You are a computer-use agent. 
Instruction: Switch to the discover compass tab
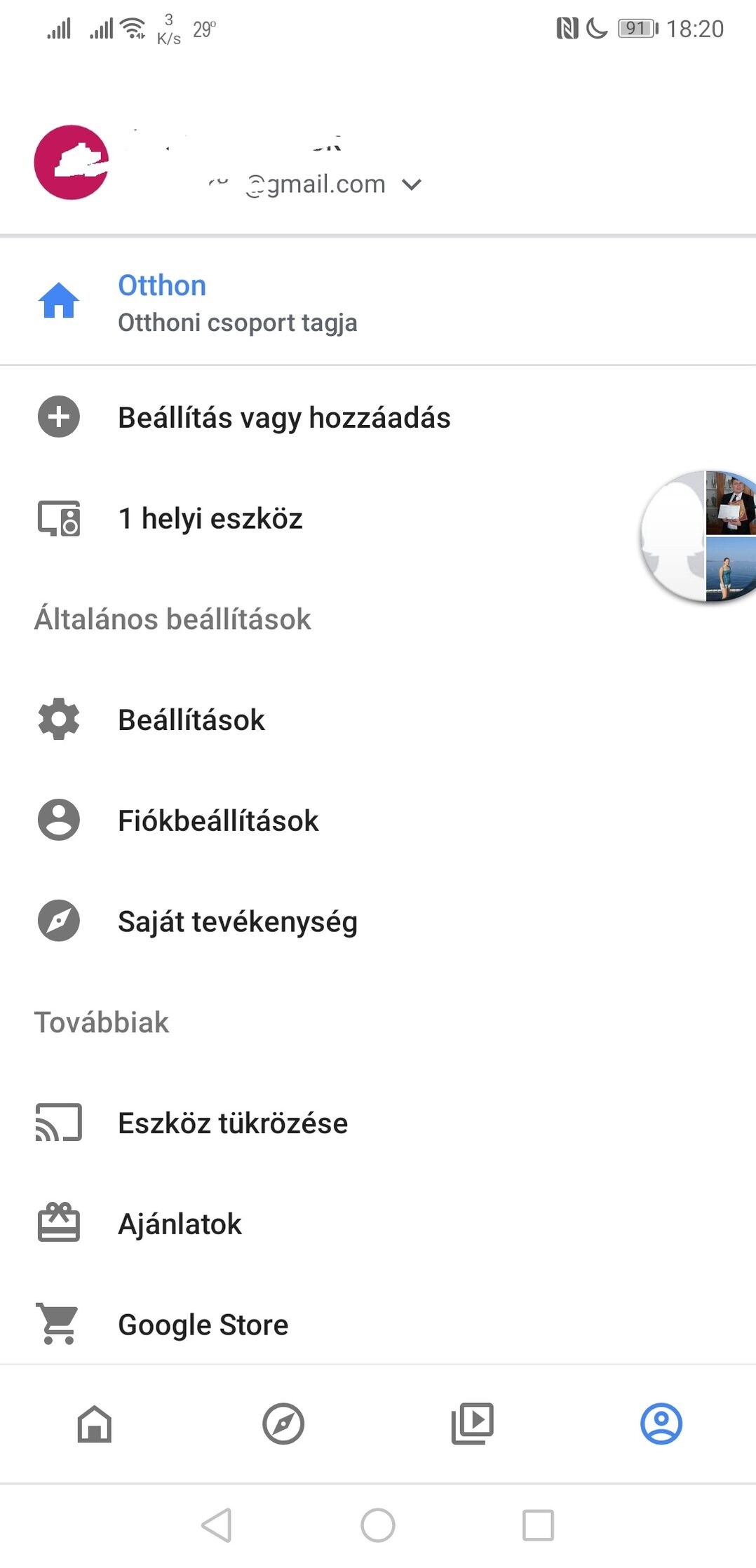click(283, 1424)
